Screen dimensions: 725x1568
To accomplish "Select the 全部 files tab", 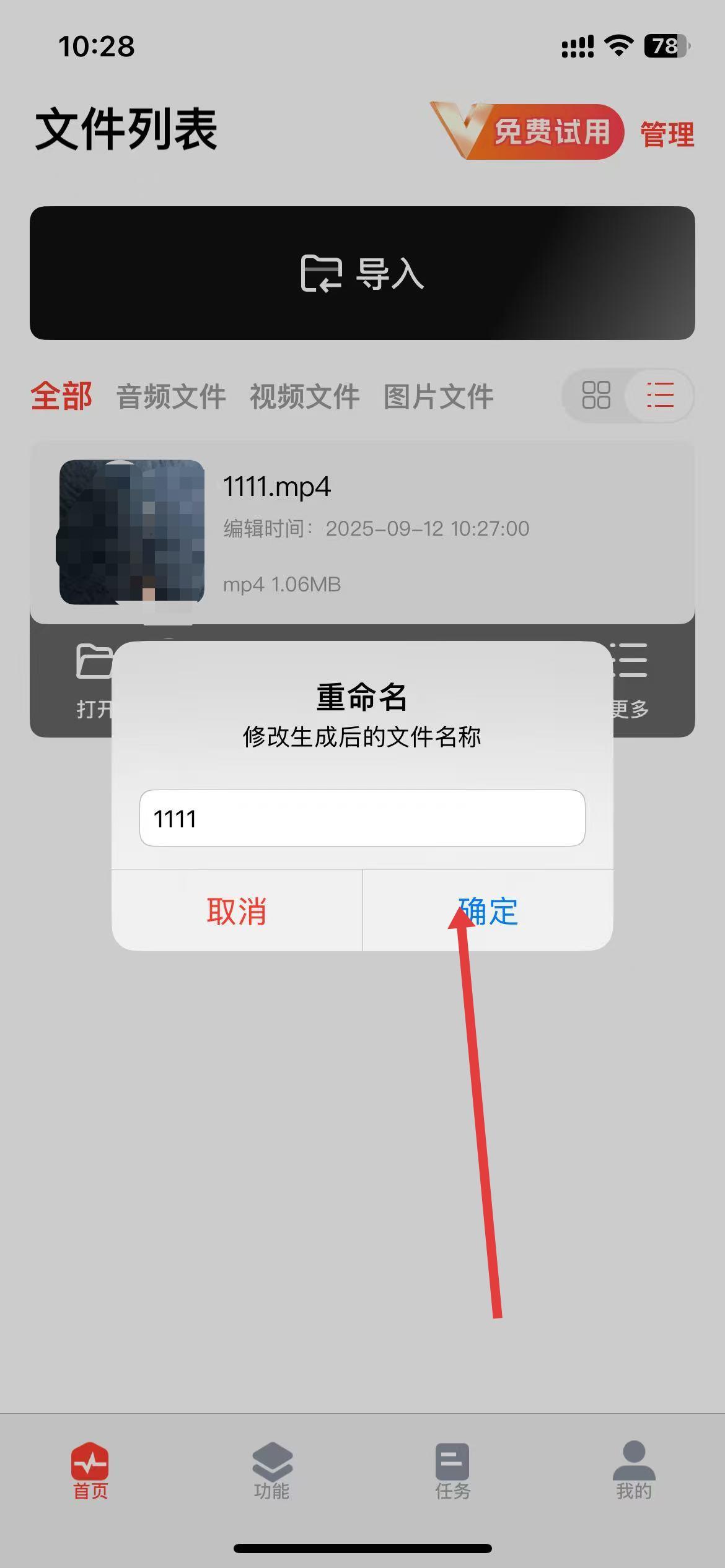I will [x=61, y=396].
